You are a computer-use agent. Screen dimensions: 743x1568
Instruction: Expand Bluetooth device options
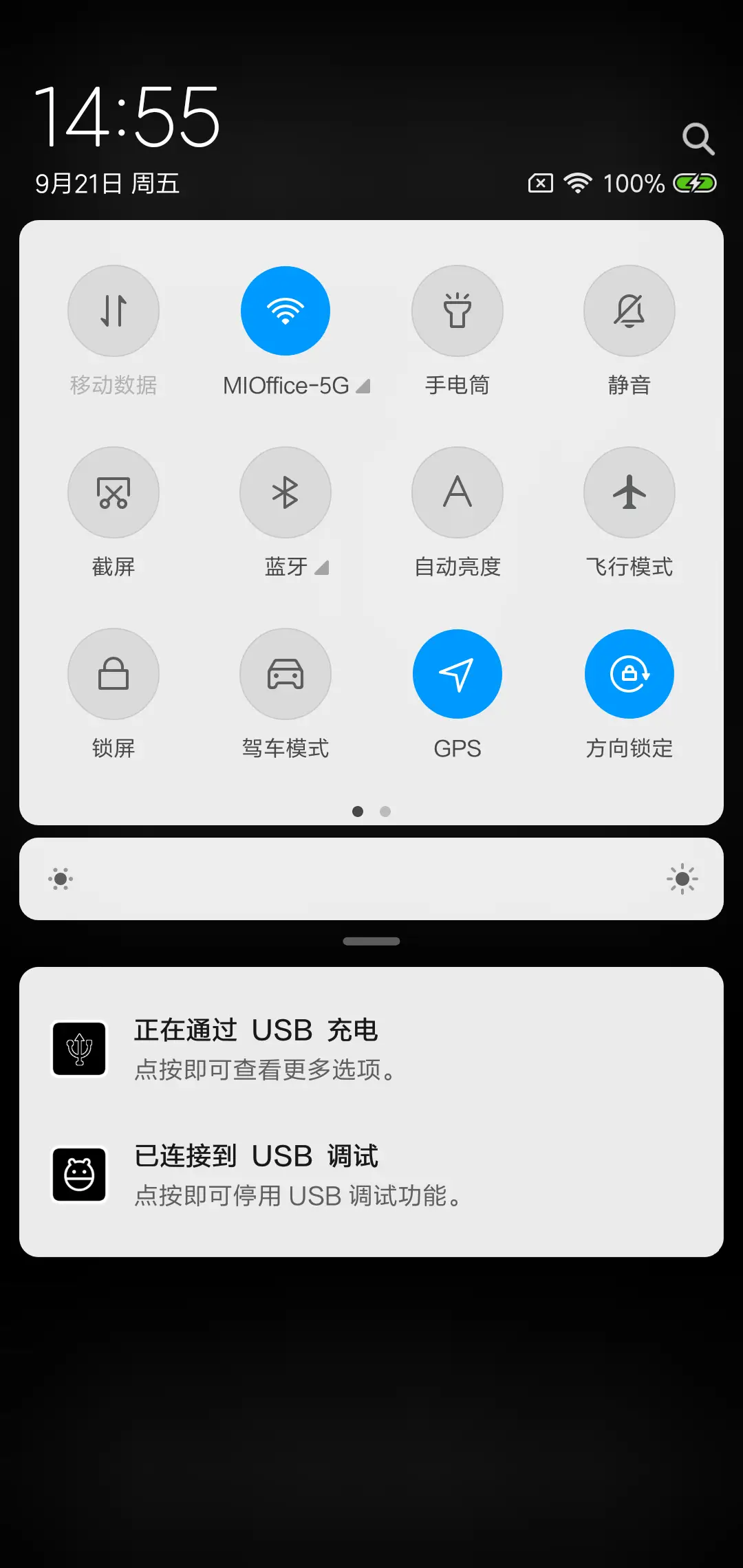pos(322,568)
